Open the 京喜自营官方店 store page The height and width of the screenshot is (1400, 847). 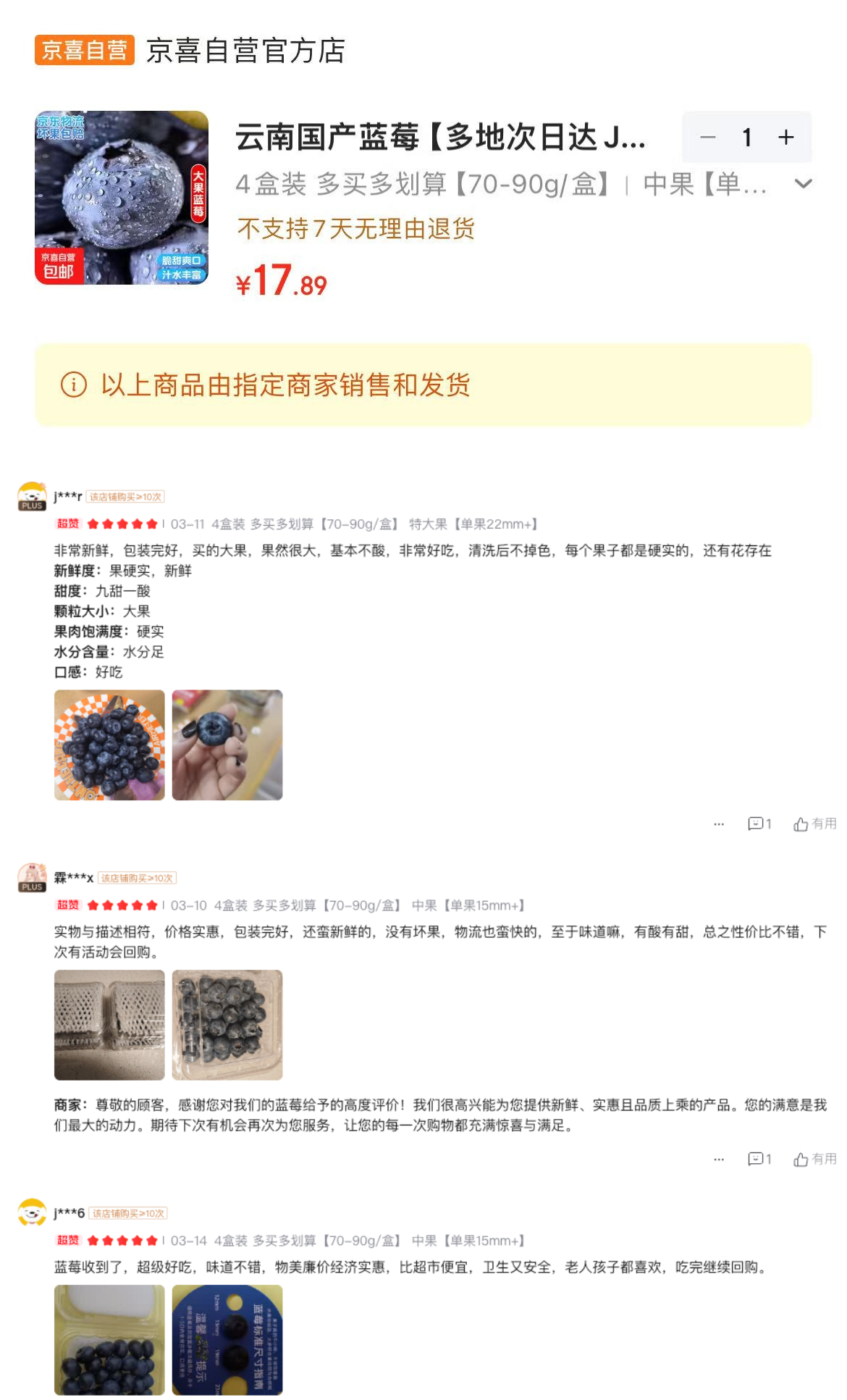pos(245,51)
